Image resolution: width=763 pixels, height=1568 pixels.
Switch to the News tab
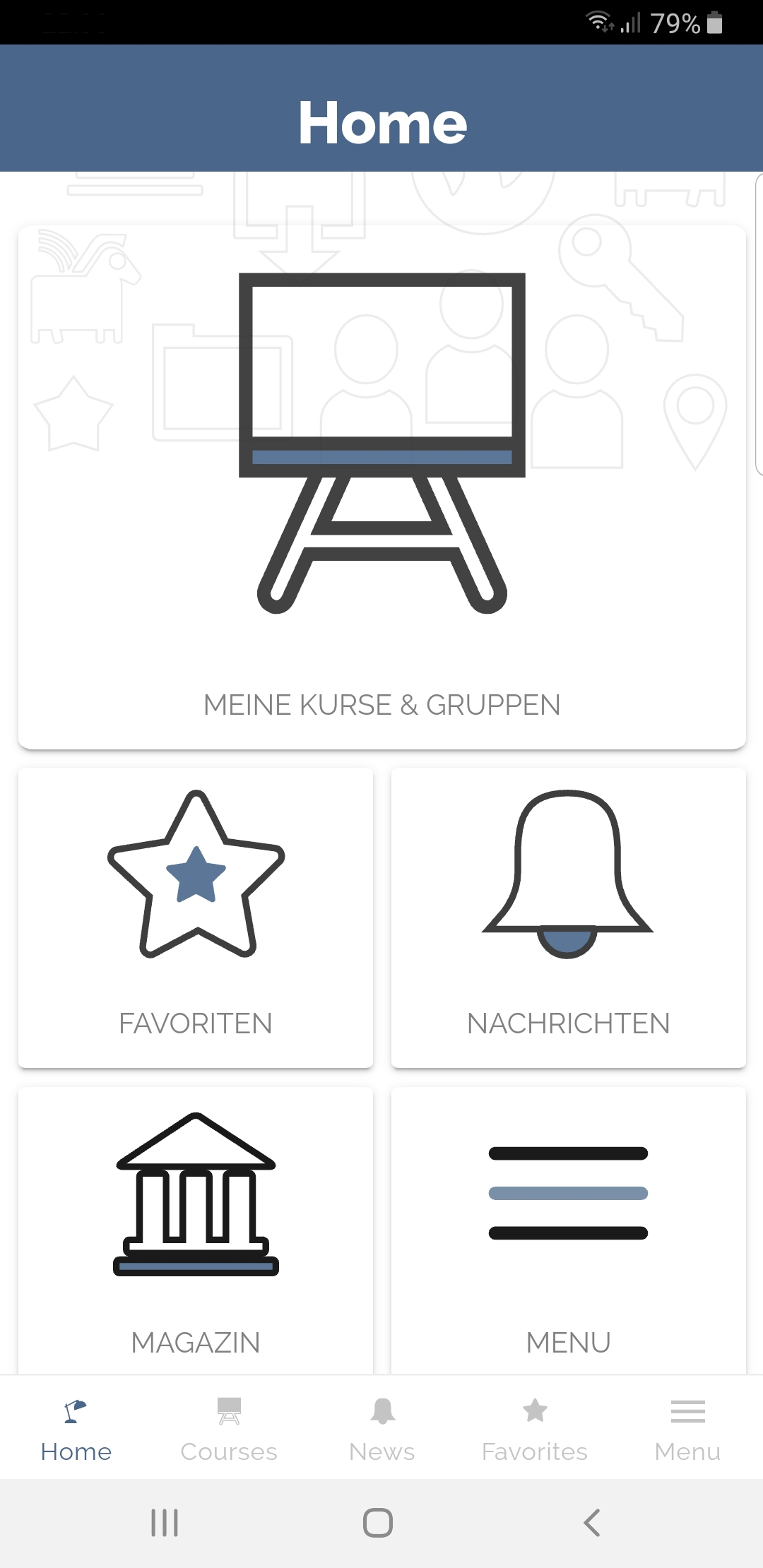point(381,1428)
